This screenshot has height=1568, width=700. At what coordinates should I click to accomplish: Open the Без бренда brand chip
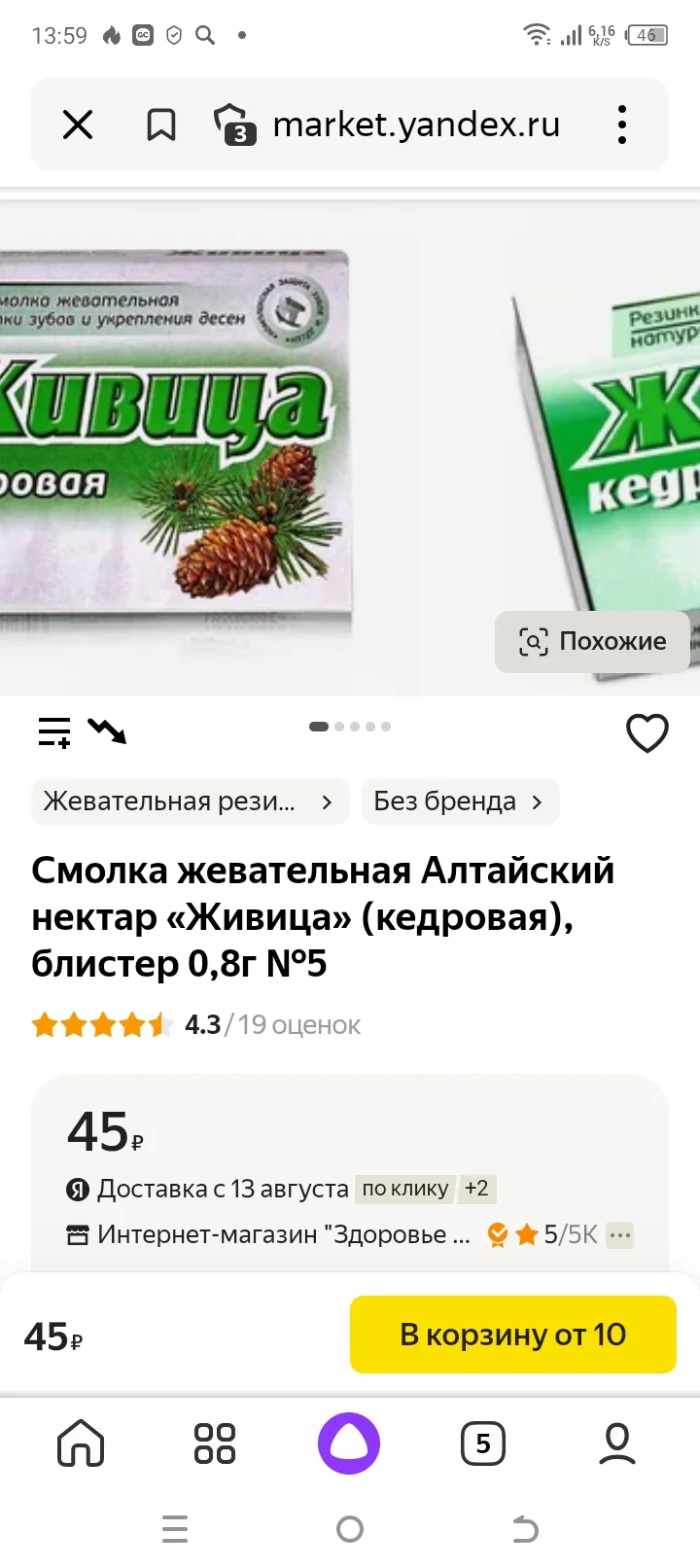coord(460,802)
